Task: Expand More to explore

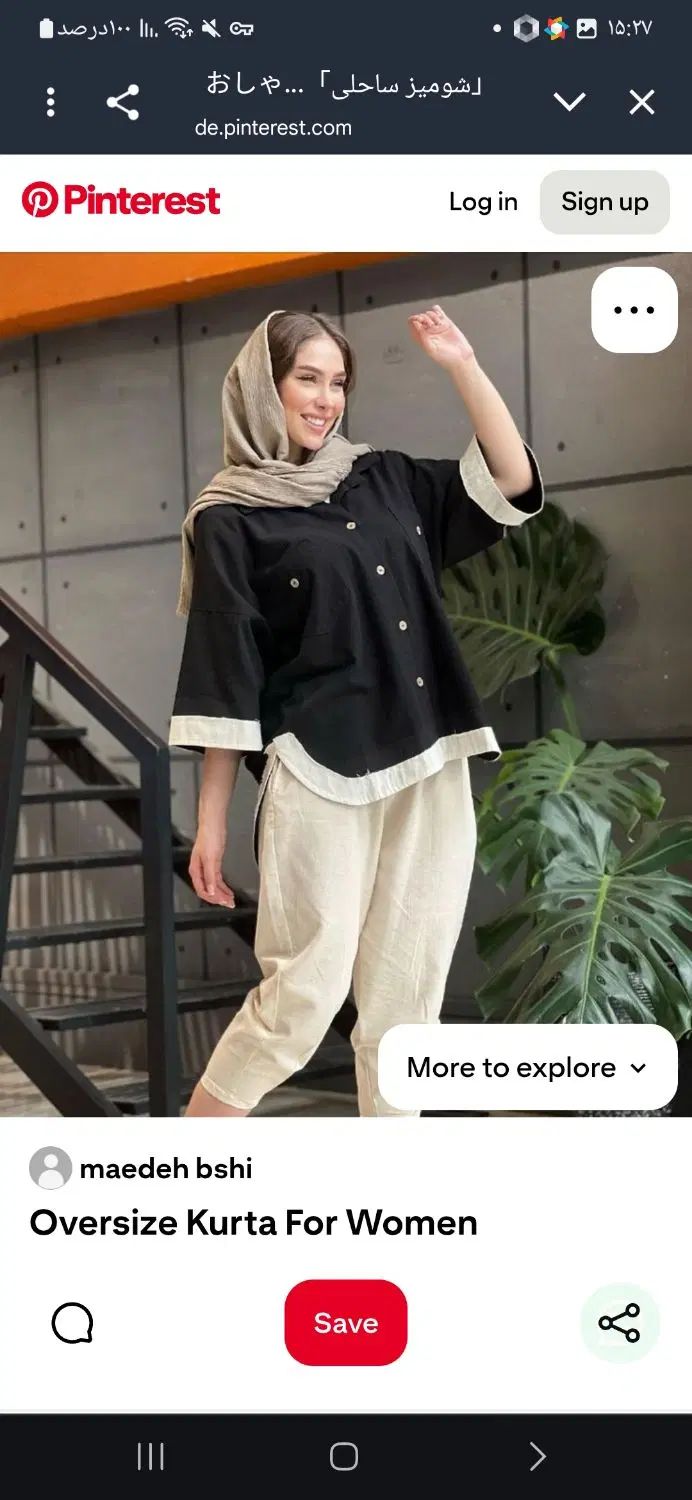Action: point(527,1067)
